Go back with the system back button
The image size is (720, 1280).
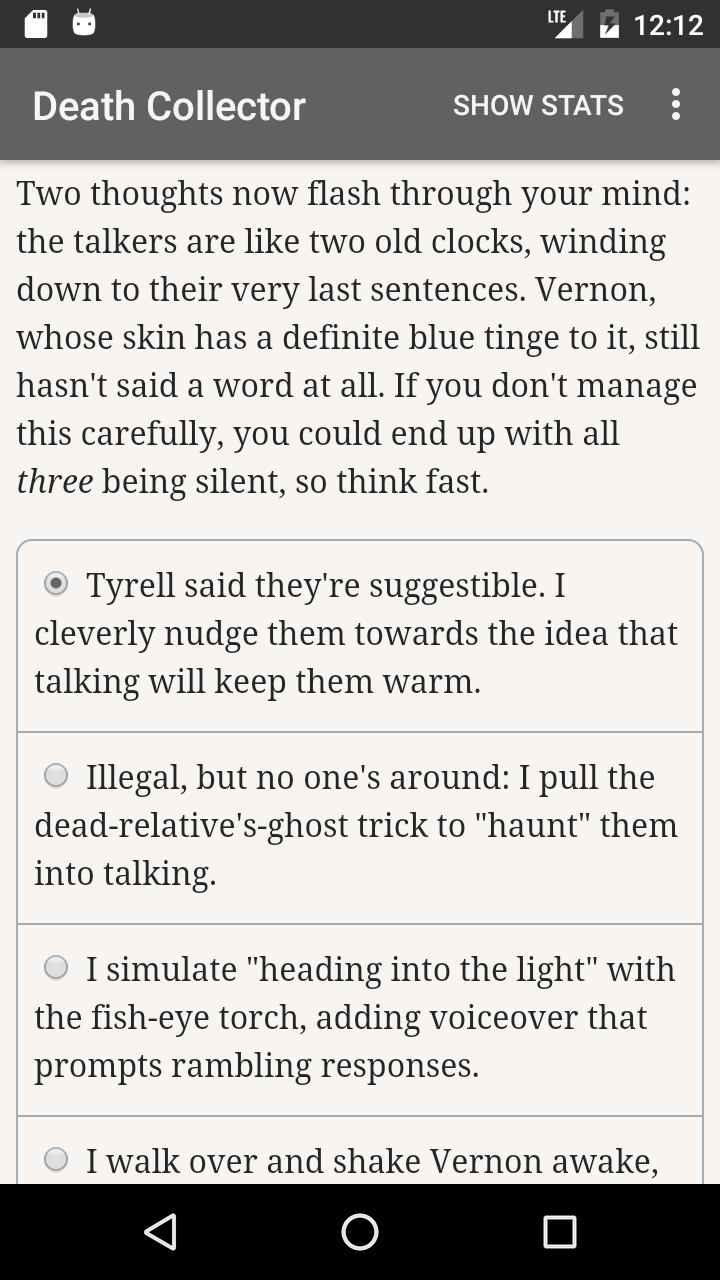click(160, 1232)
